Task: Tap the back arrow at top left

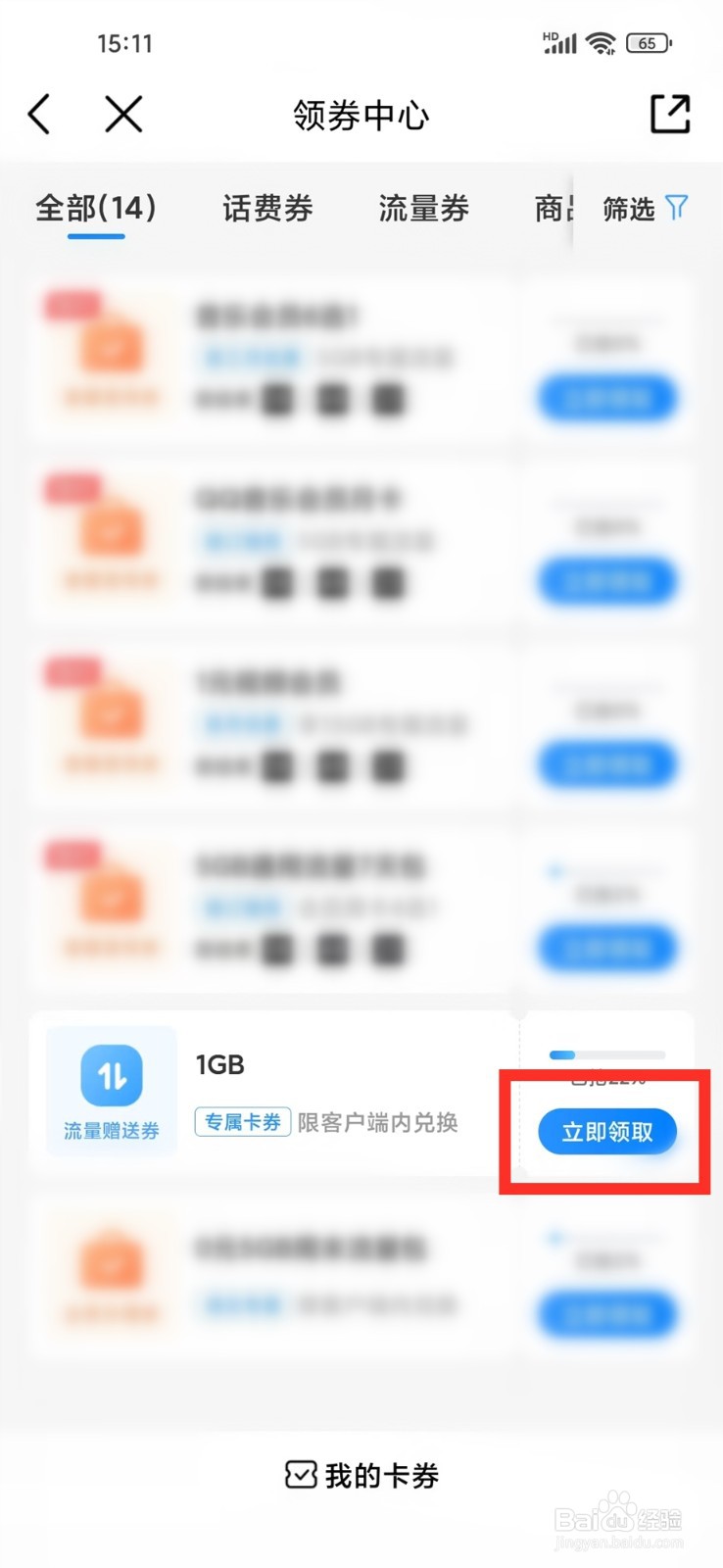Action: coord(39,114)
